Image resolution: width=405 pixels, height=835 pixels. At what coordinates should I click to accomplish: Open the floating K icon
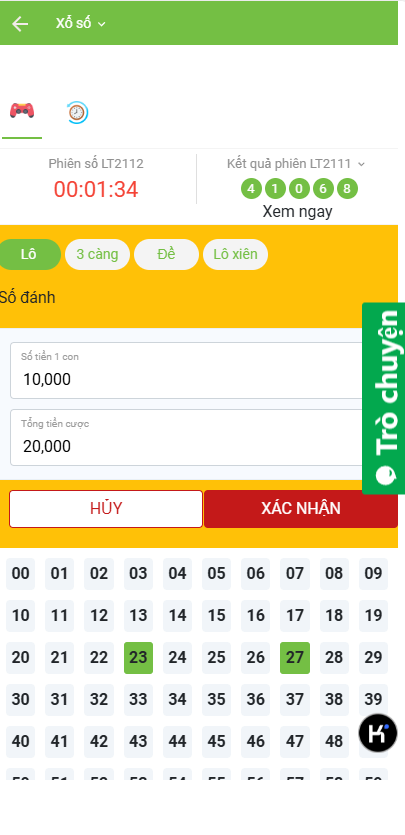click(378, 733)
